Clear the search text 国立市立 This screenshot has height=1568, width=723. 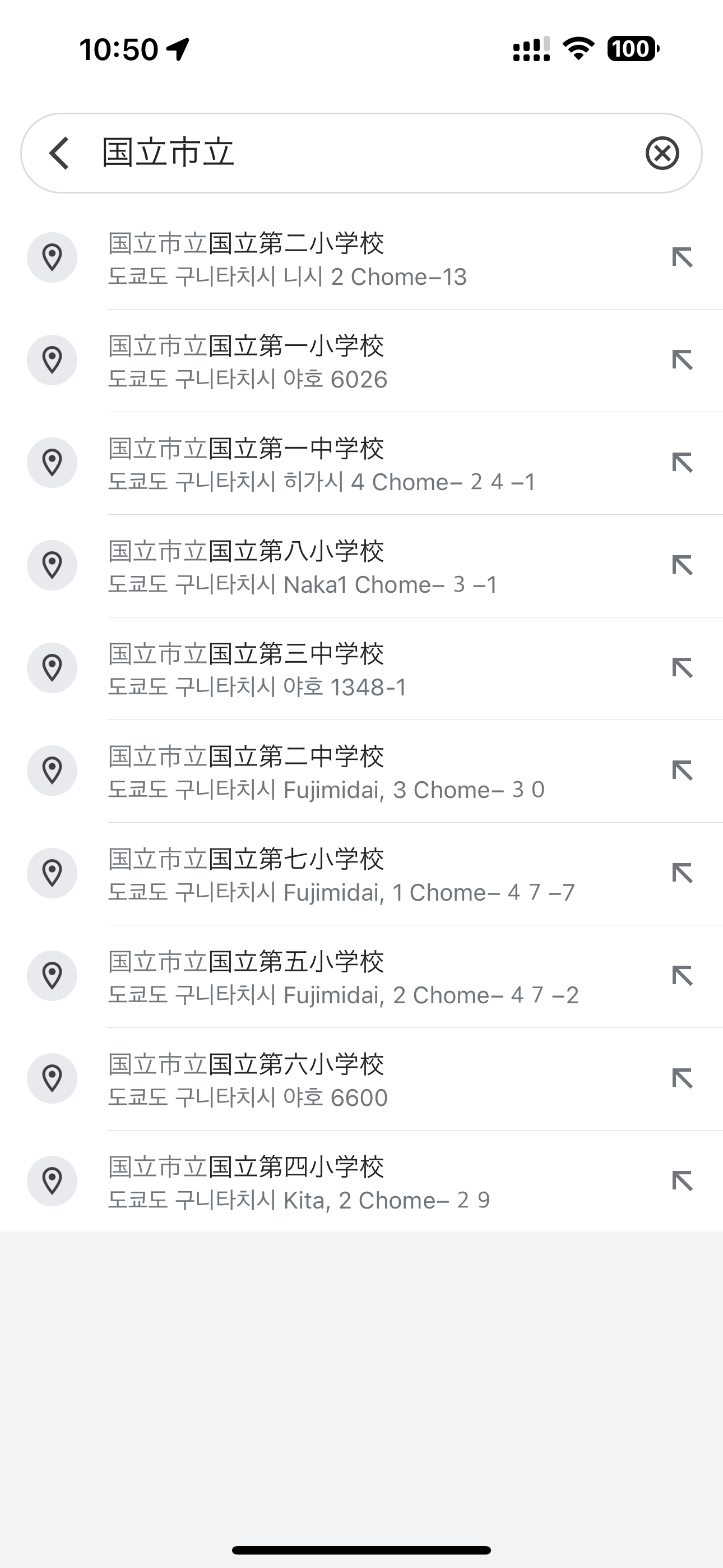pos(662,154)
